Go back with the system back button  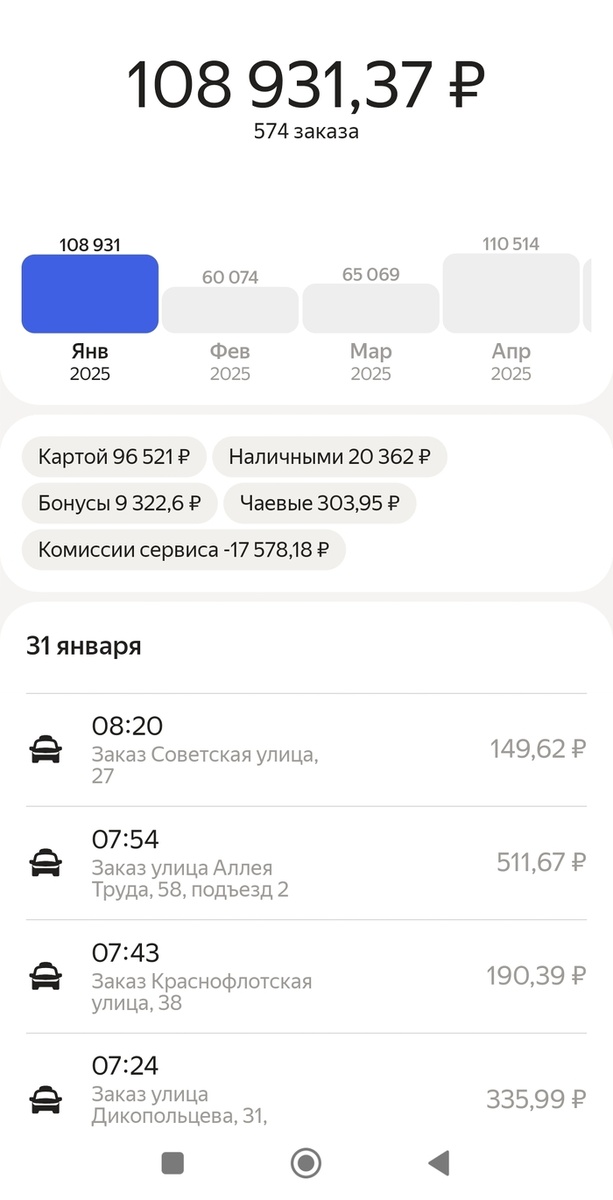[x=438, y=1163]
